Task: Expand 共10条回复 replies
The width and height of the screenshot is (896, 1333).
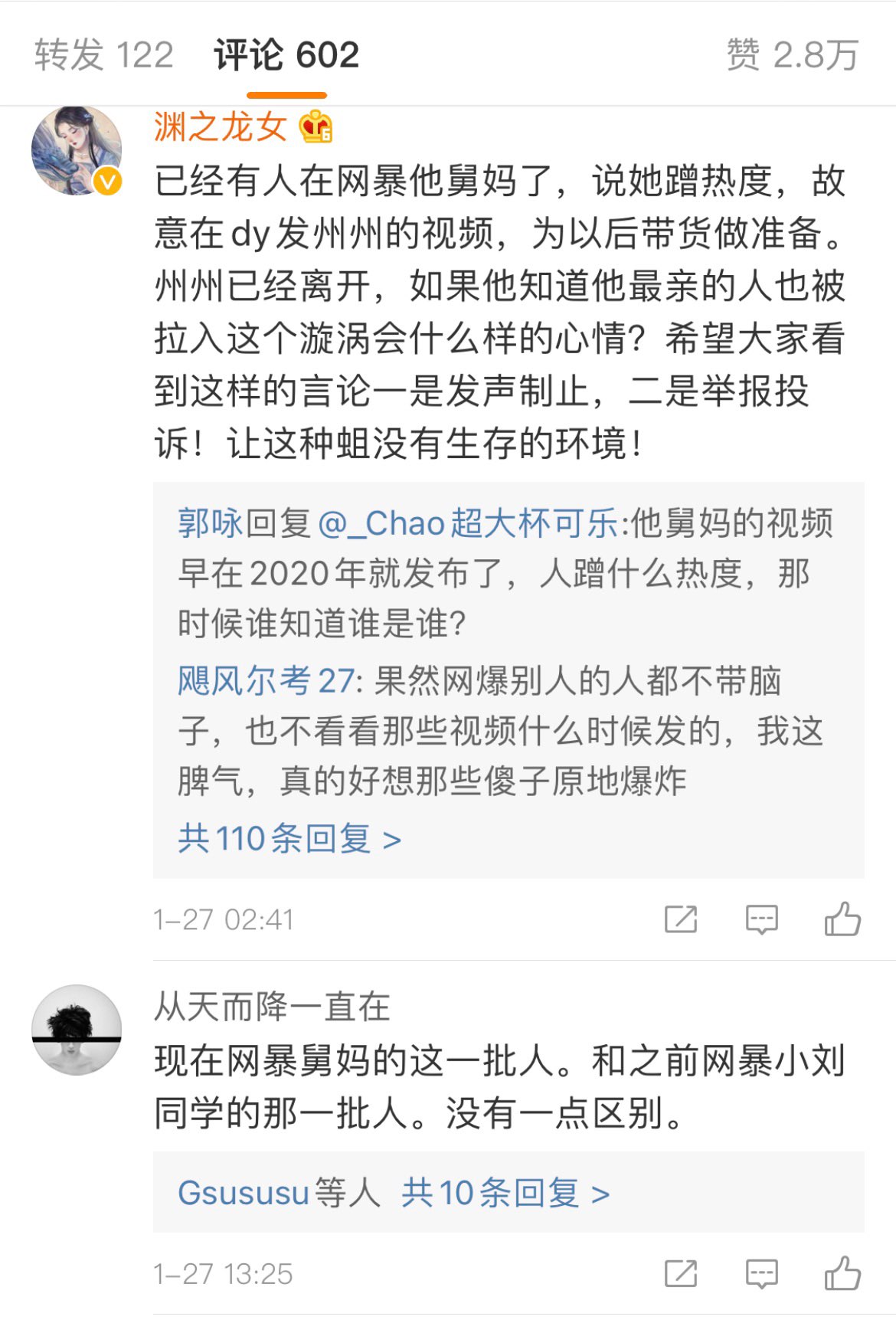Action: [x=505, y=1193]
